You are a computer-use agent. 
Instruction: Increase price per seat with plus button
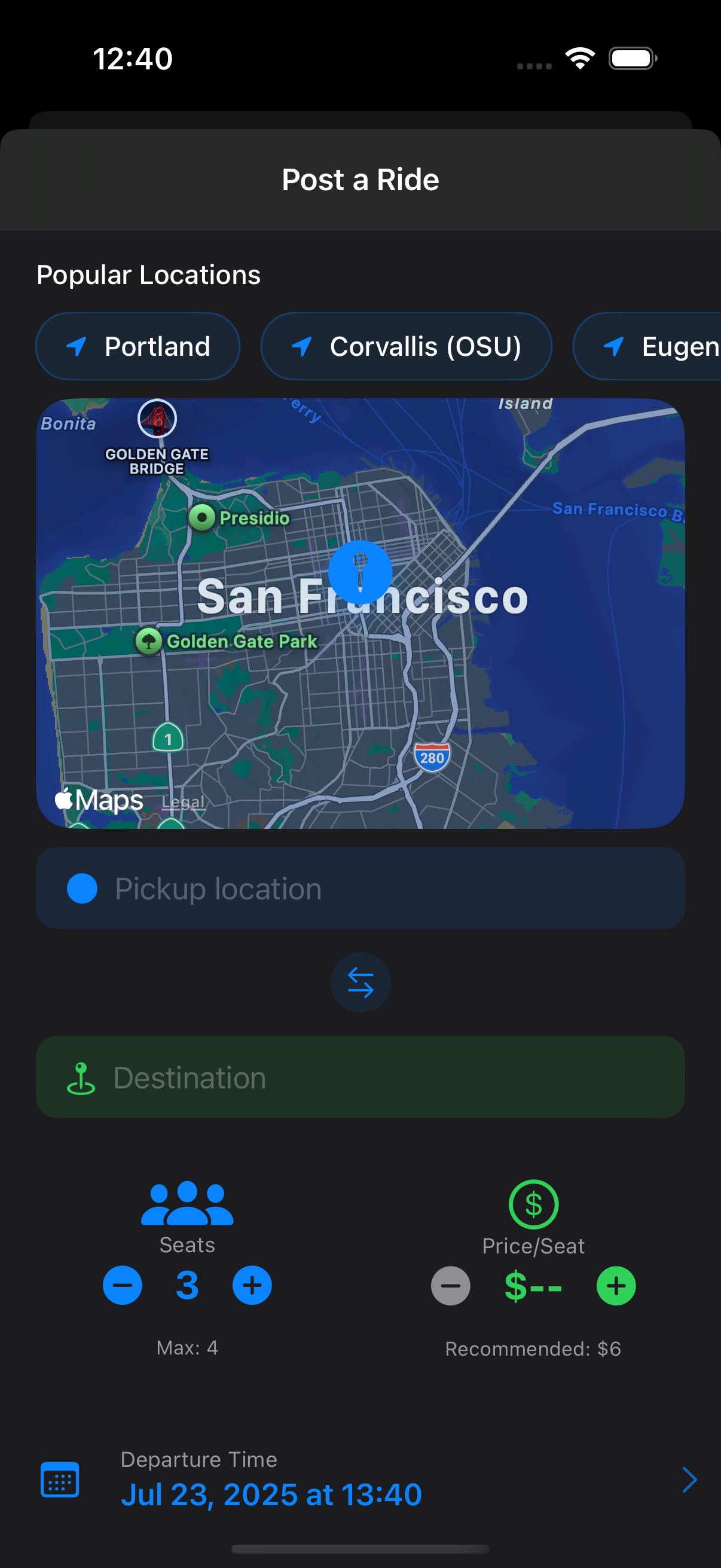(x=615, y=1286)
